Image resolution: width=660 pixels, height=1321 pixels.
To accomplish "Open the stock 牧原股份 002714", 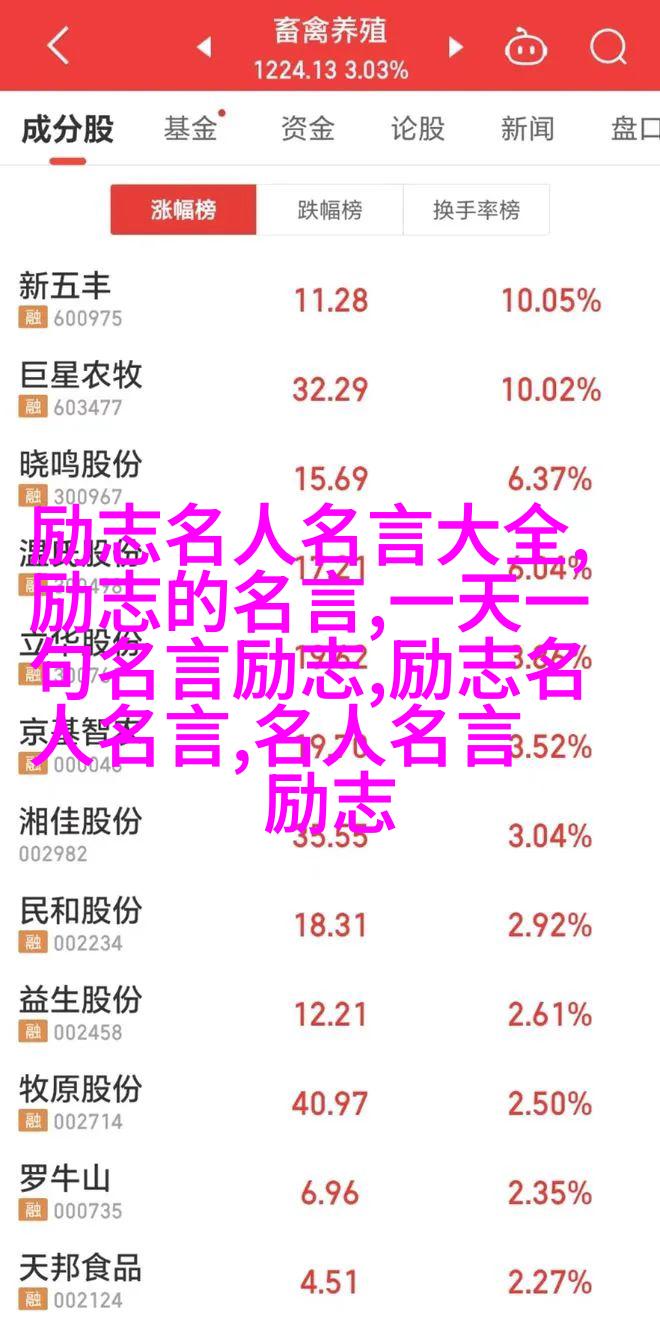I will pyautogui.click(x=330, y=1102).
